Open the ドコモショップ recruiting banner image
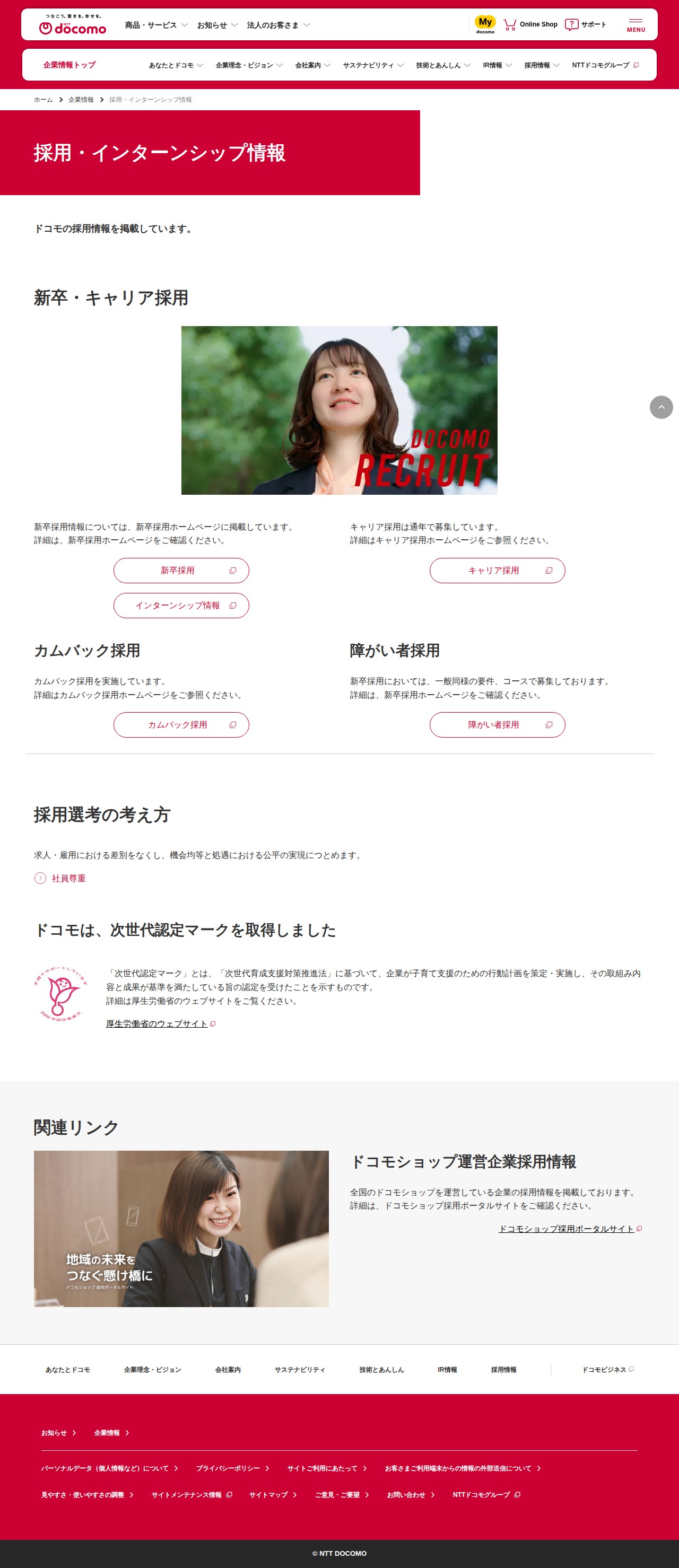This screenshot has height=1568, width=679. [181, 1228]
